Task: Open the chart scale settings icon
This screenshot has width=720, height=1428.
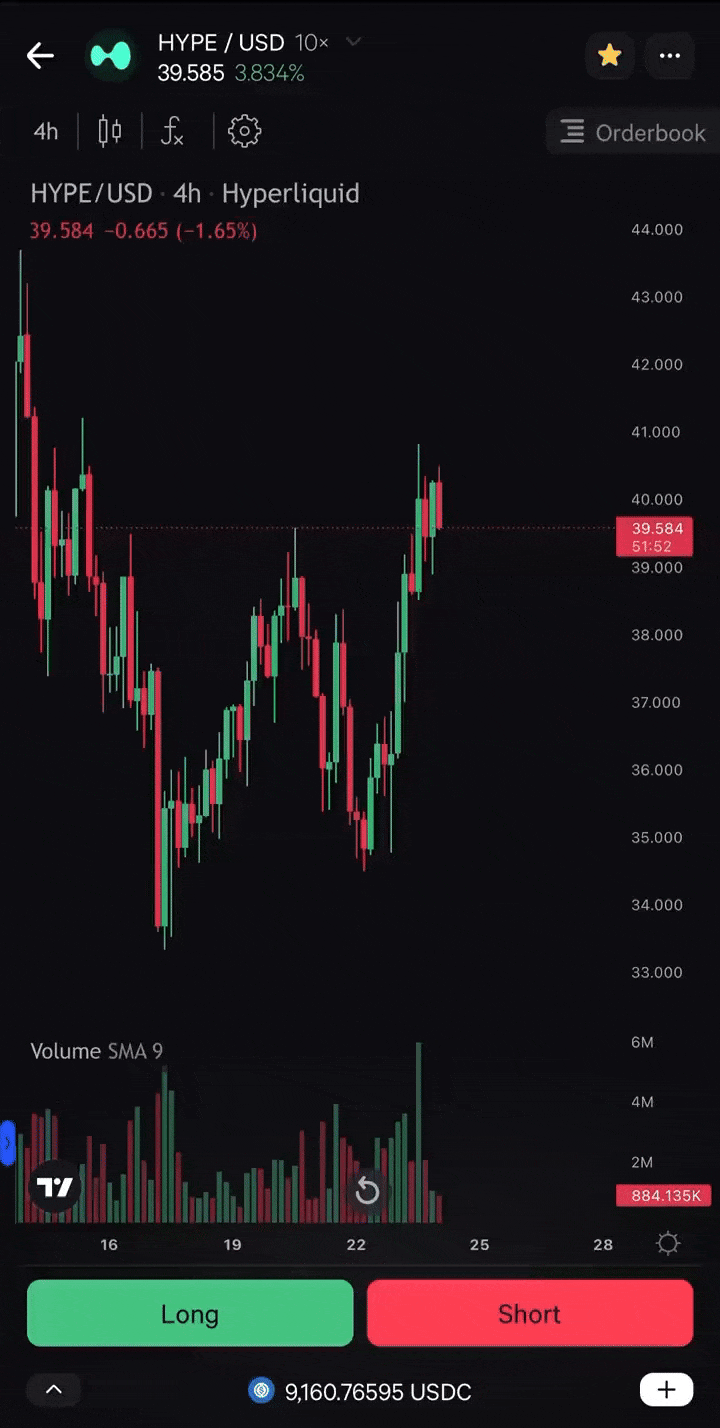Action: click(x=667, y=1243)
